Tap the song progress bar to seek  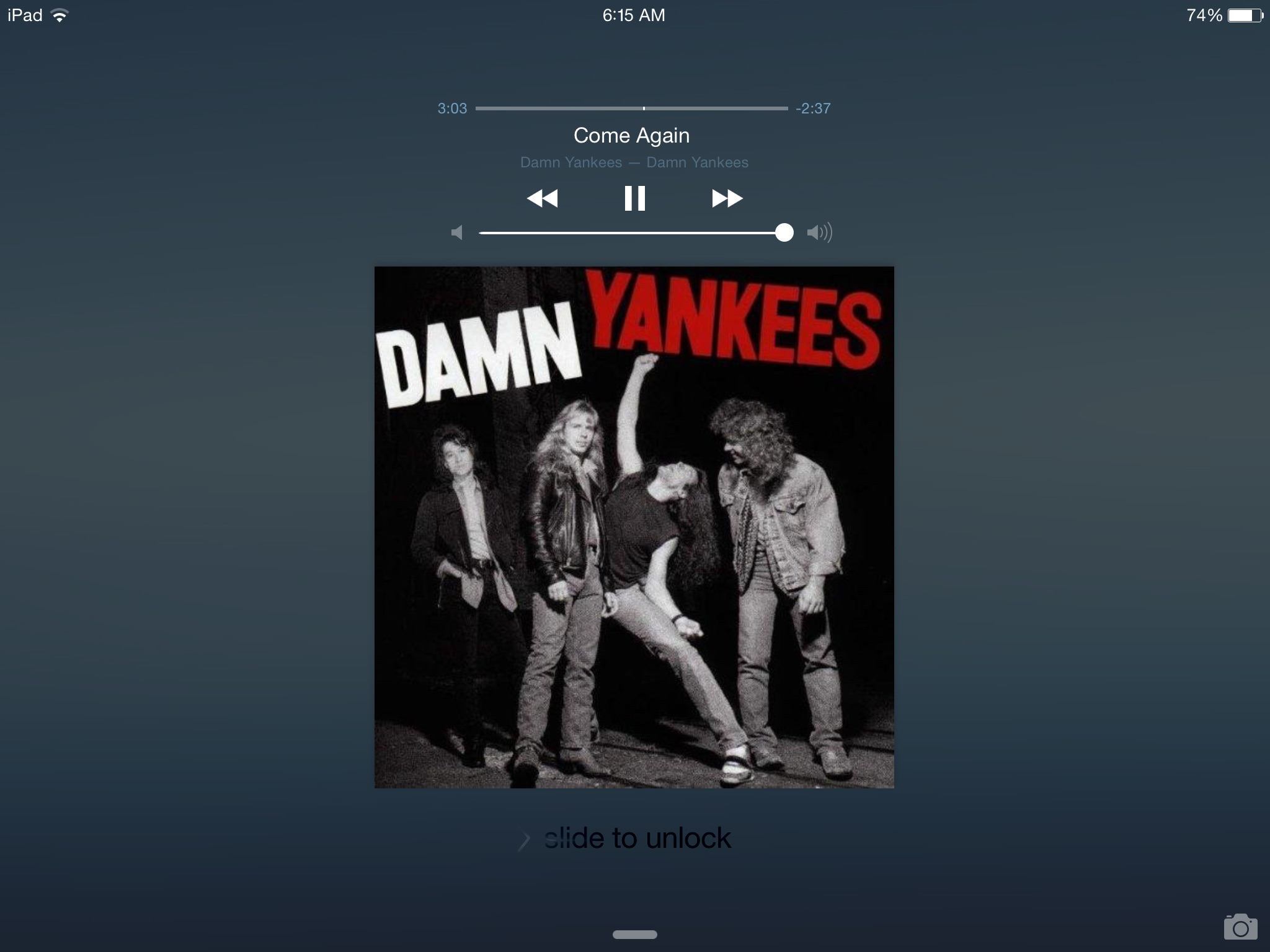(631, 108)
